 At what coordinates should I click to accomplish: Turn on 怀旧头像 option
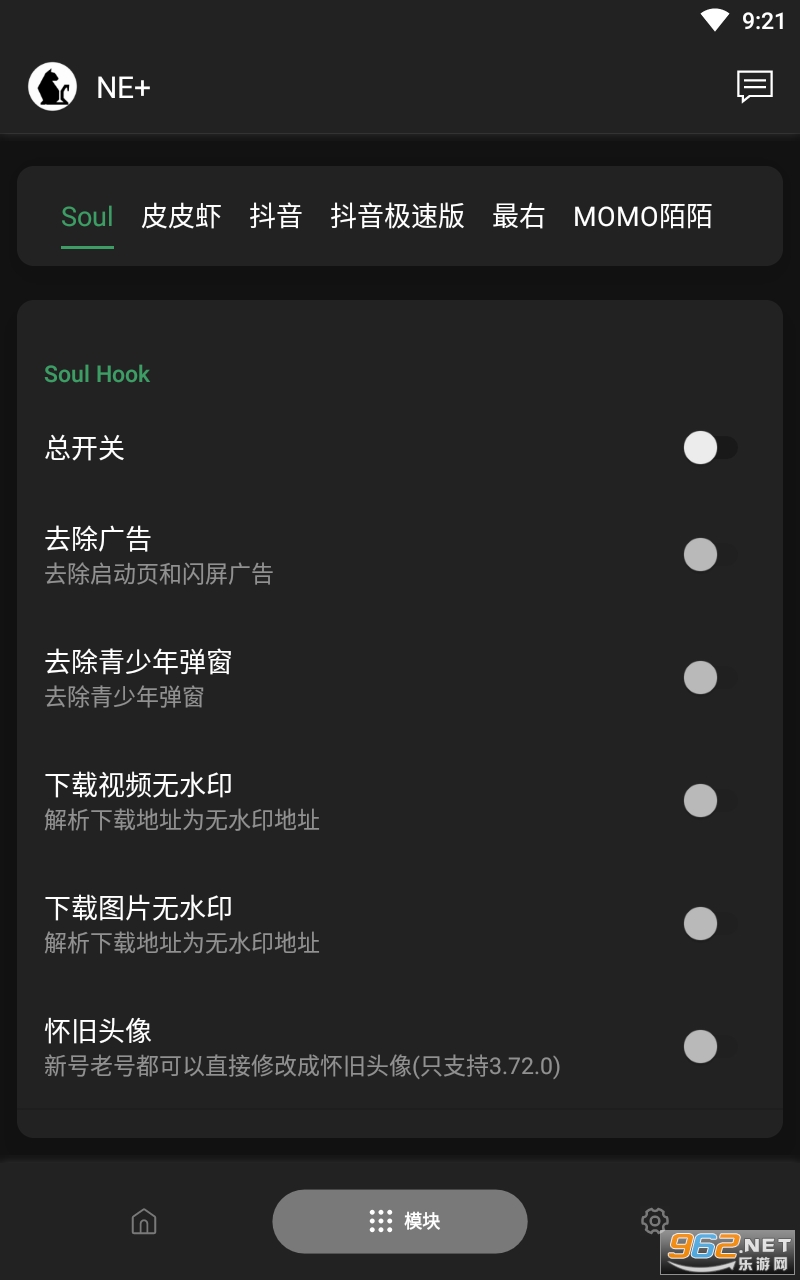[710, 1046]
